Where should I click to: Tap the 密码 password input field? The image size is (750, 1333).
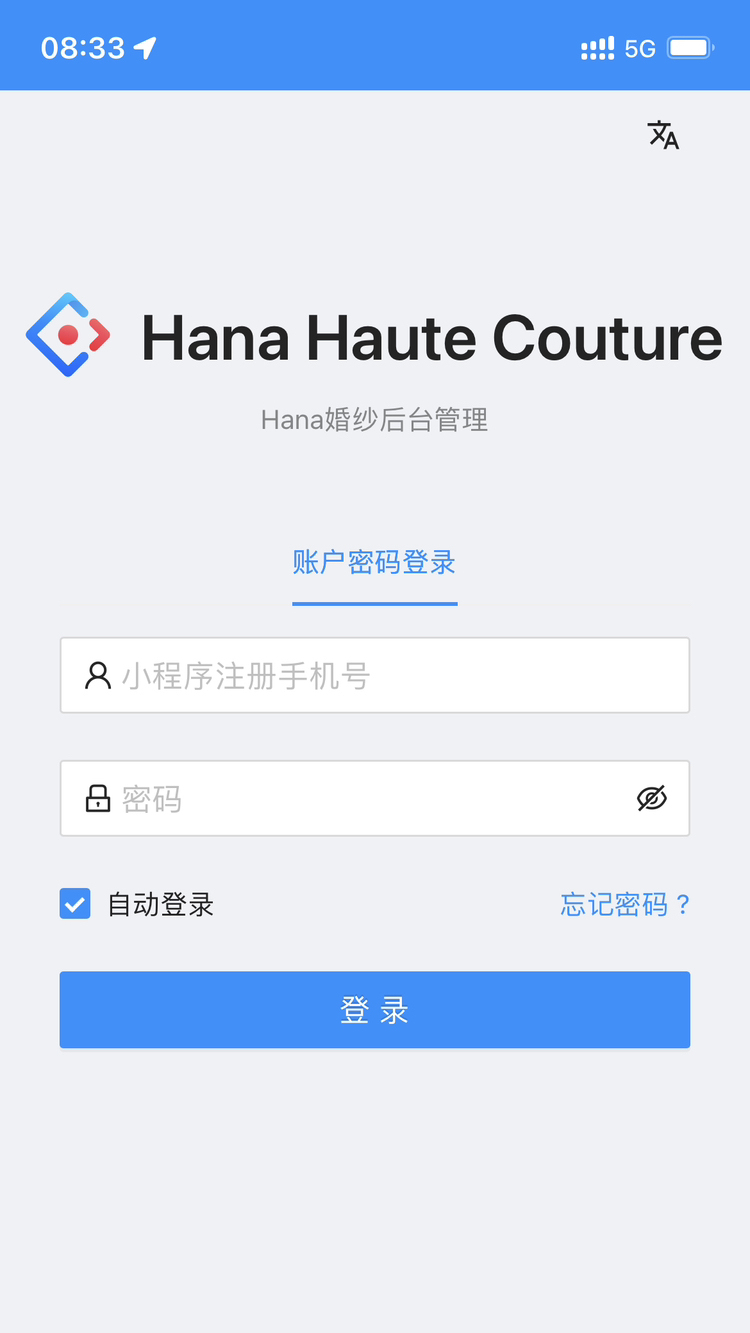click(x=370, y=799)
